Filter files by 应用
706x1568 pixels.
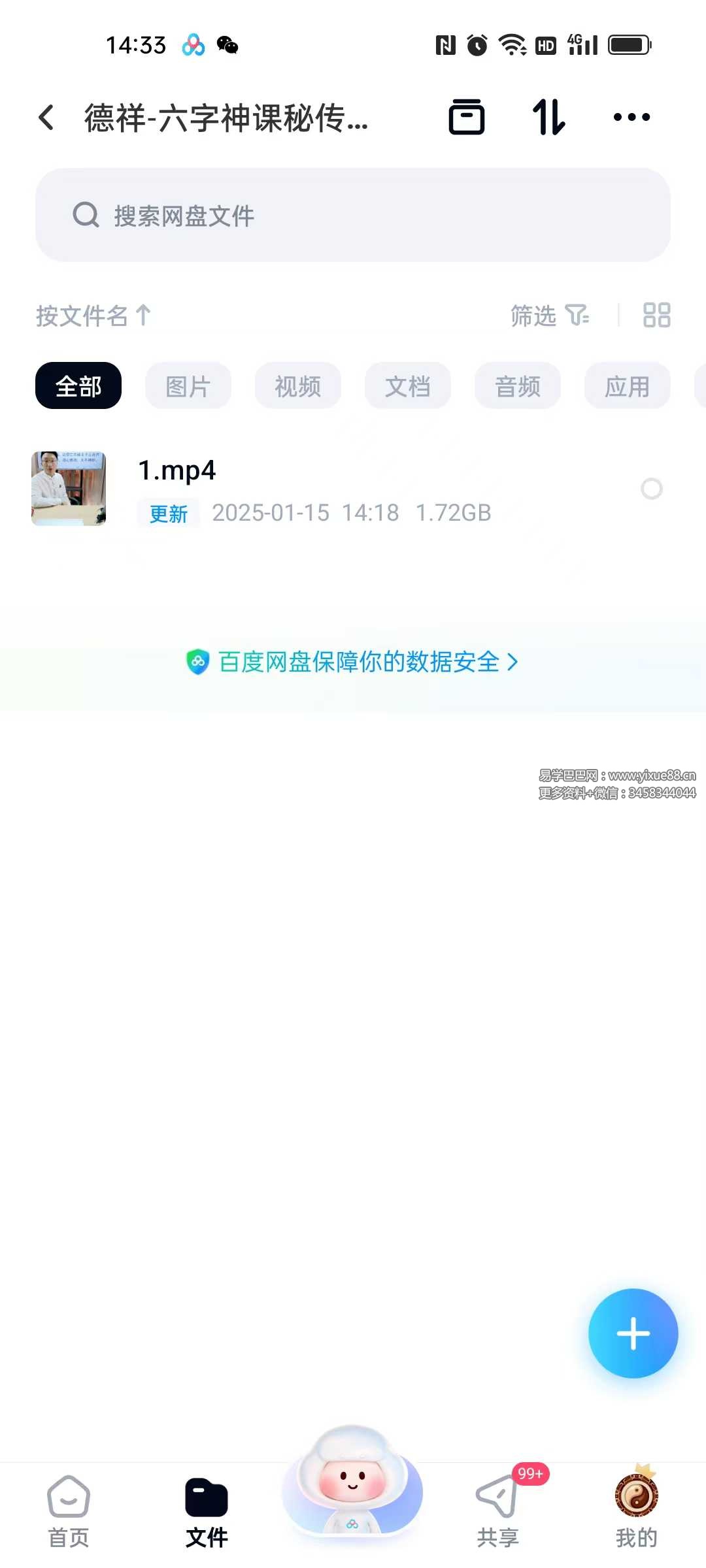click(x=628, y=386)
